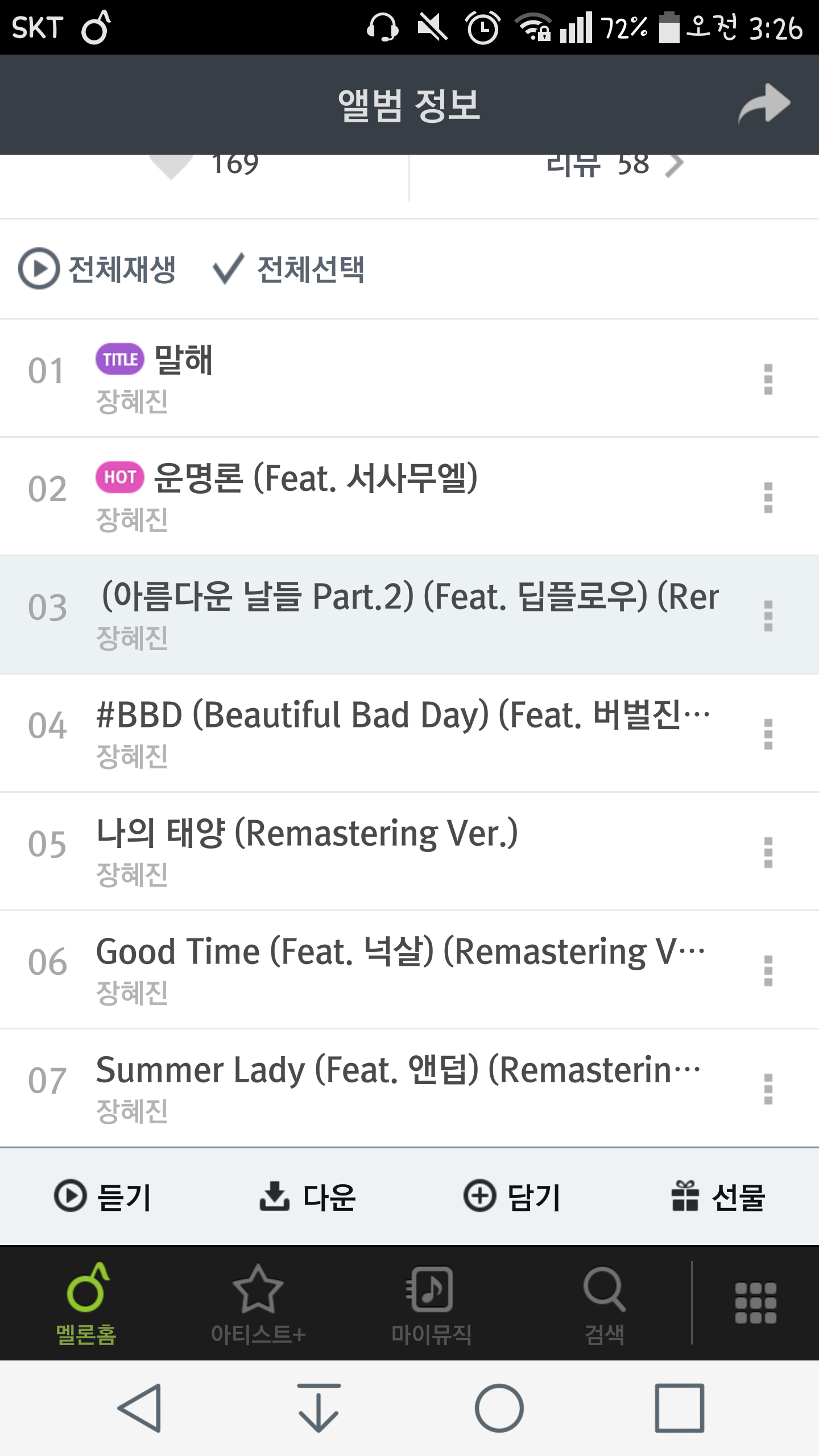Image resolution: width=819 pixels, height=1456 pixels.
Task: Open the 리뷰 58 reviews link
Action: pos(613,166)
